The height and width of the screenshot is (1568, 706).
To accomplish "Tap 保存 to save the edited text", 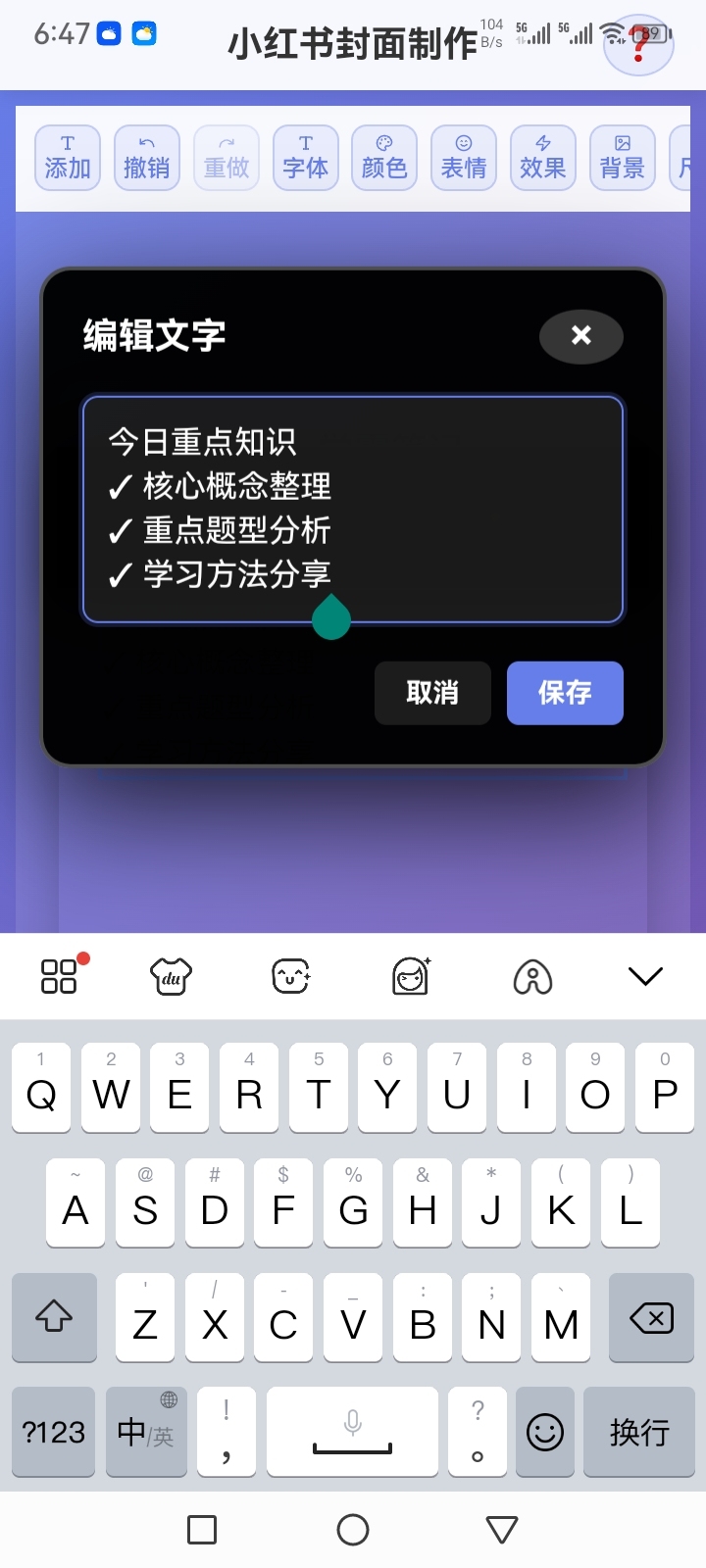I will pyautogui.click(x=565, y=693).
